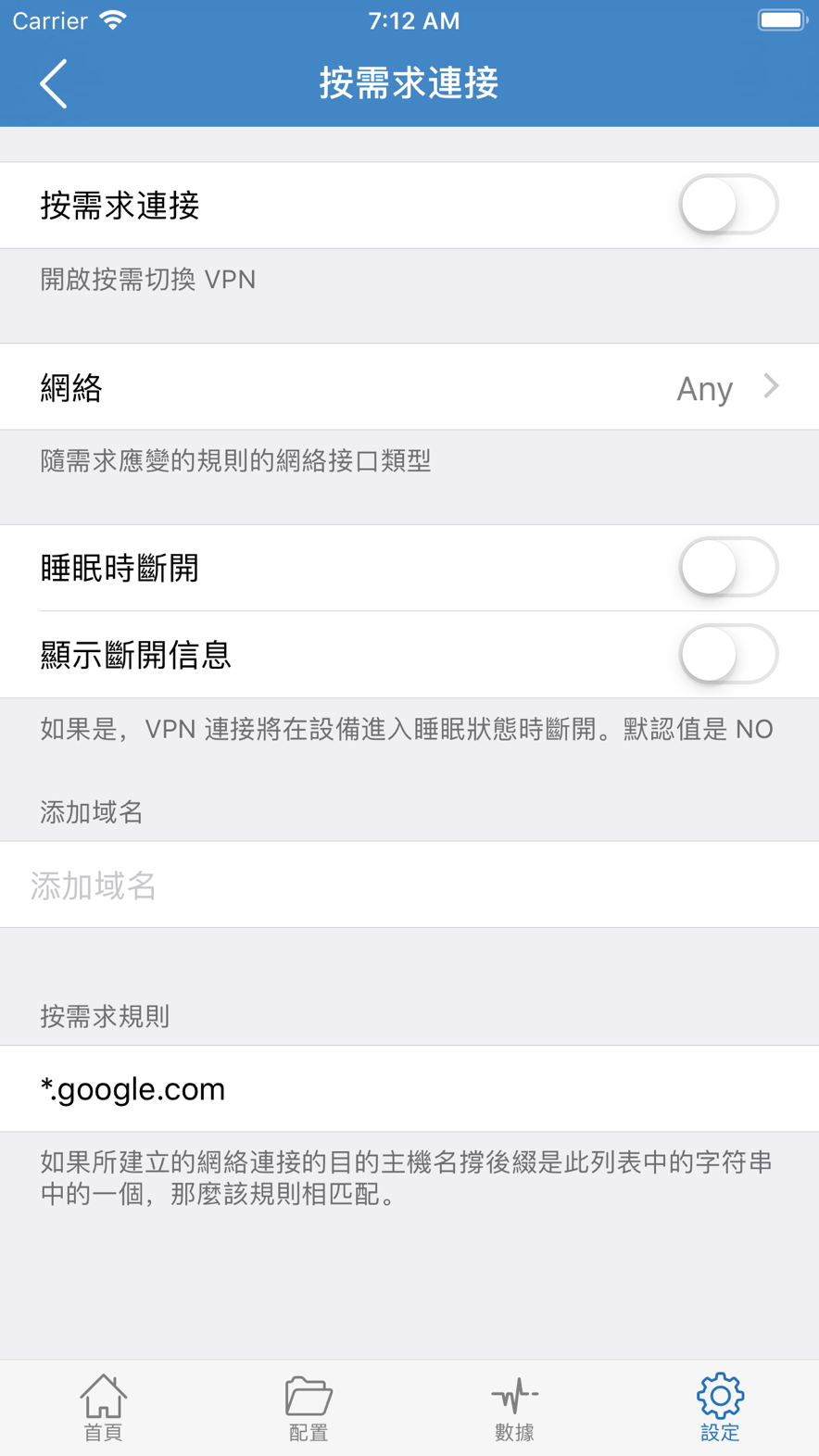819x1456 pixels.
Task: Open the 配置 tab
Action: 308,1408
